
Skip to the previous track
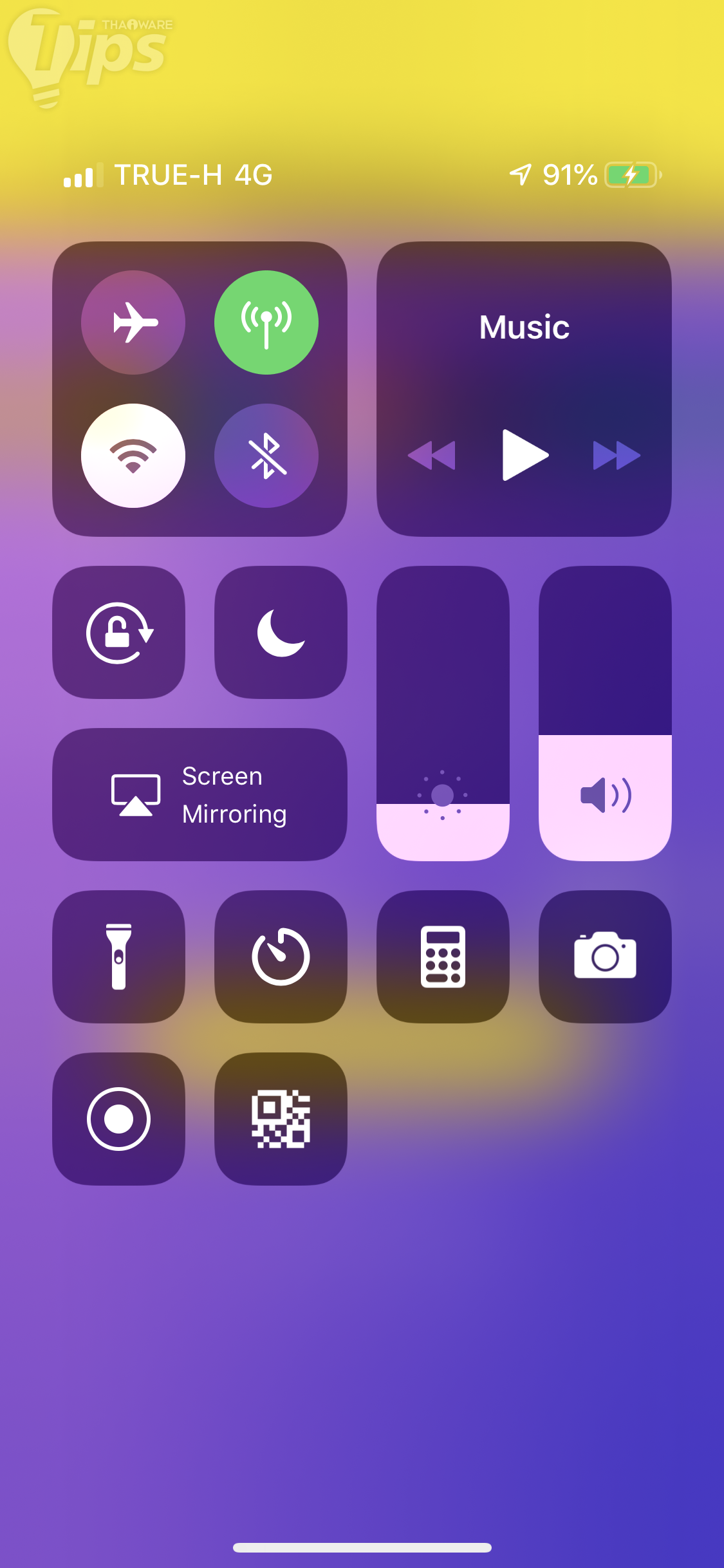point(432,456)
